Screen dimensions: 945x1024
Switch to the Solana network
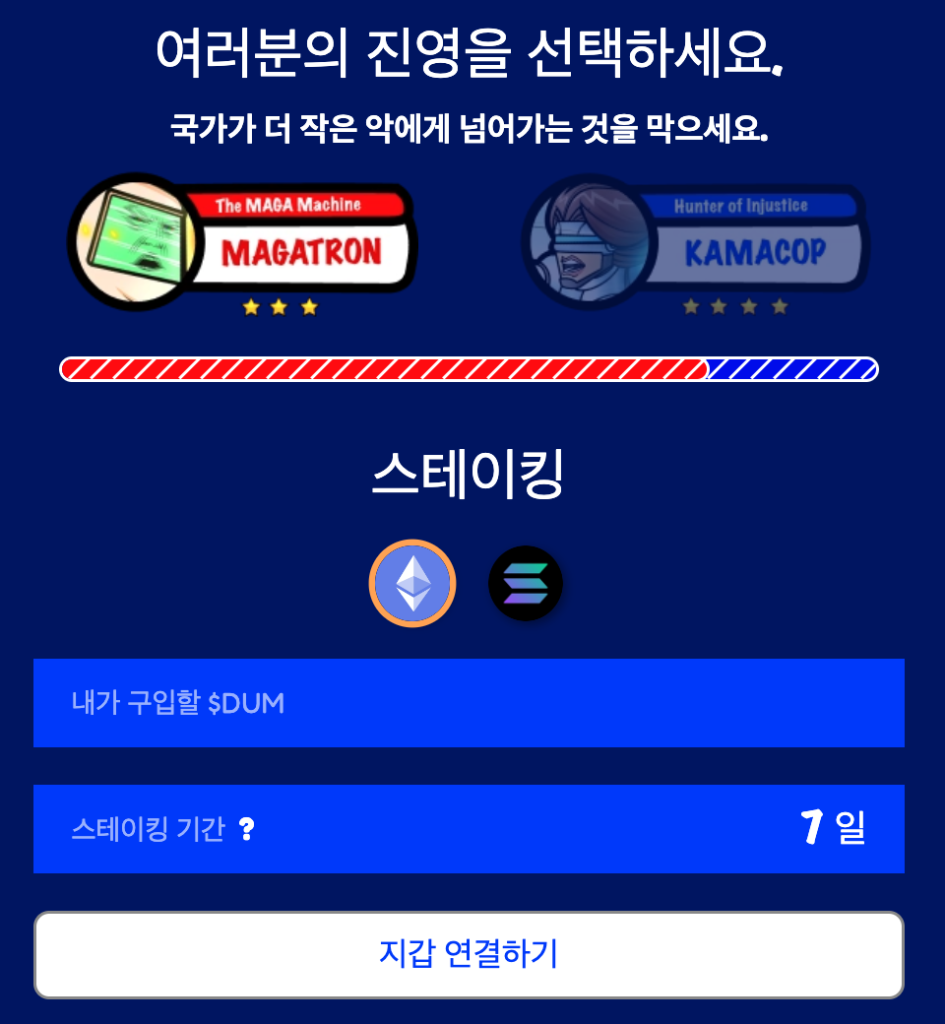pyautogui.click(x=525, y=583)
